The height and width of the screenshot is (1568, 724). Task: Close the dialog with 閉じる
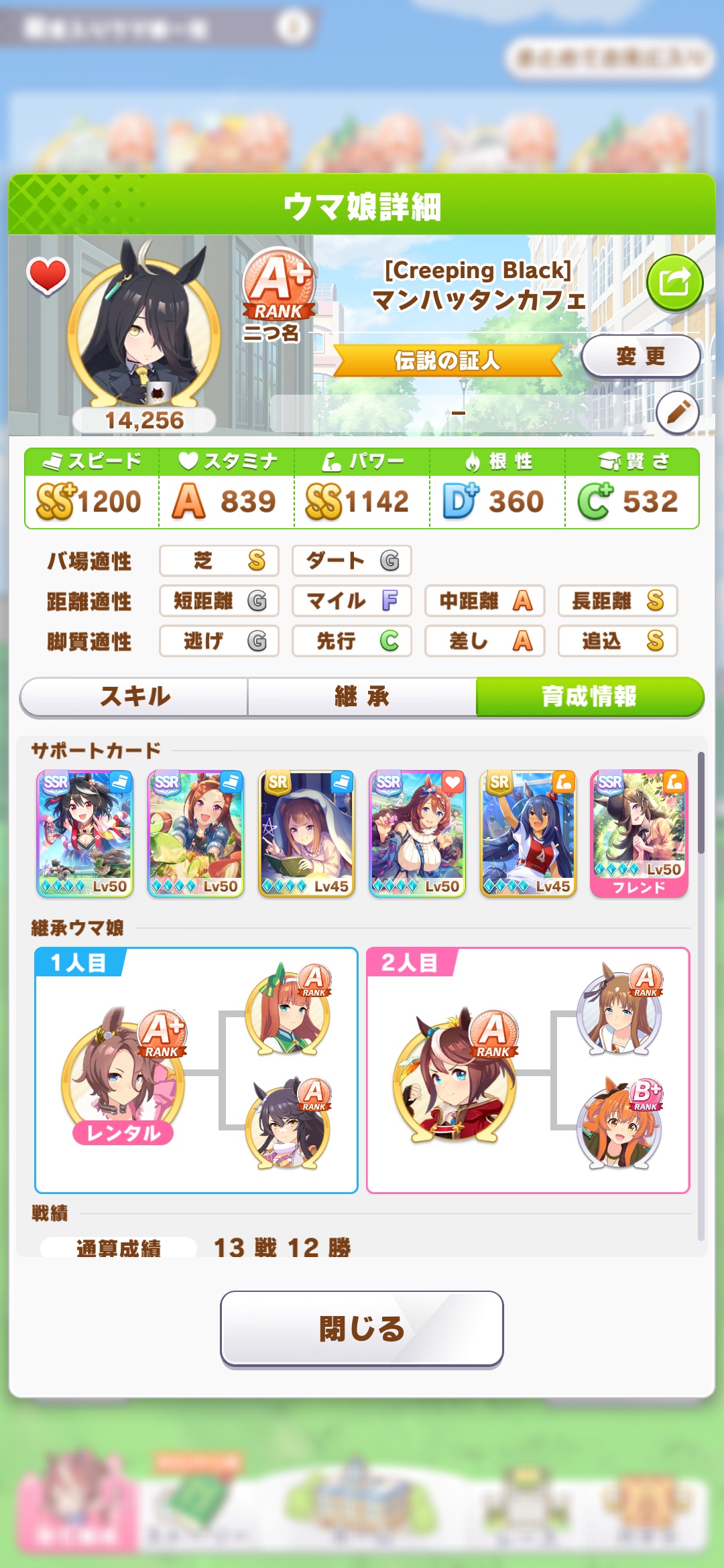[362, 1328]
